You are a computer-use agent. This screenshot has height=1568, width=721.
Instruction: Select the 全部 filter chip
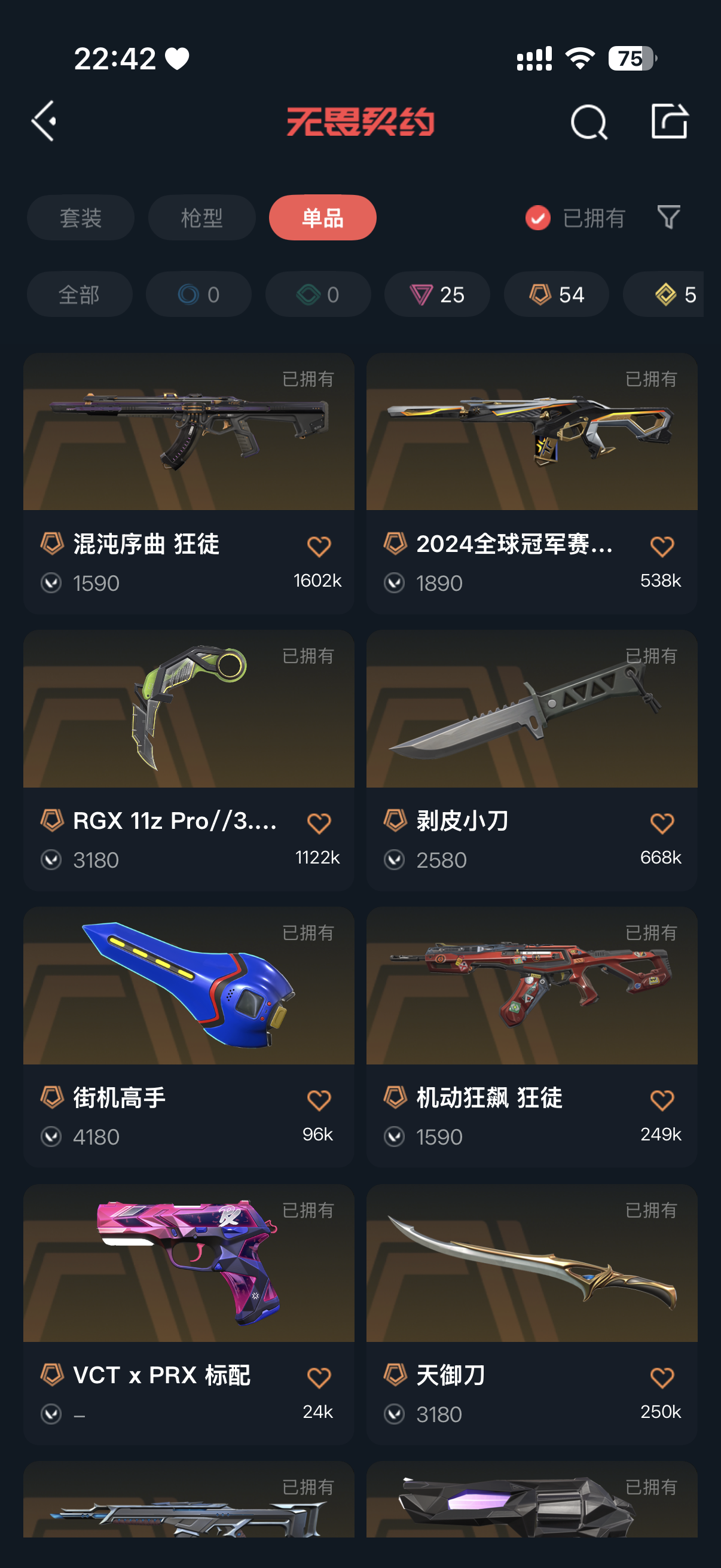click(79, 295)
